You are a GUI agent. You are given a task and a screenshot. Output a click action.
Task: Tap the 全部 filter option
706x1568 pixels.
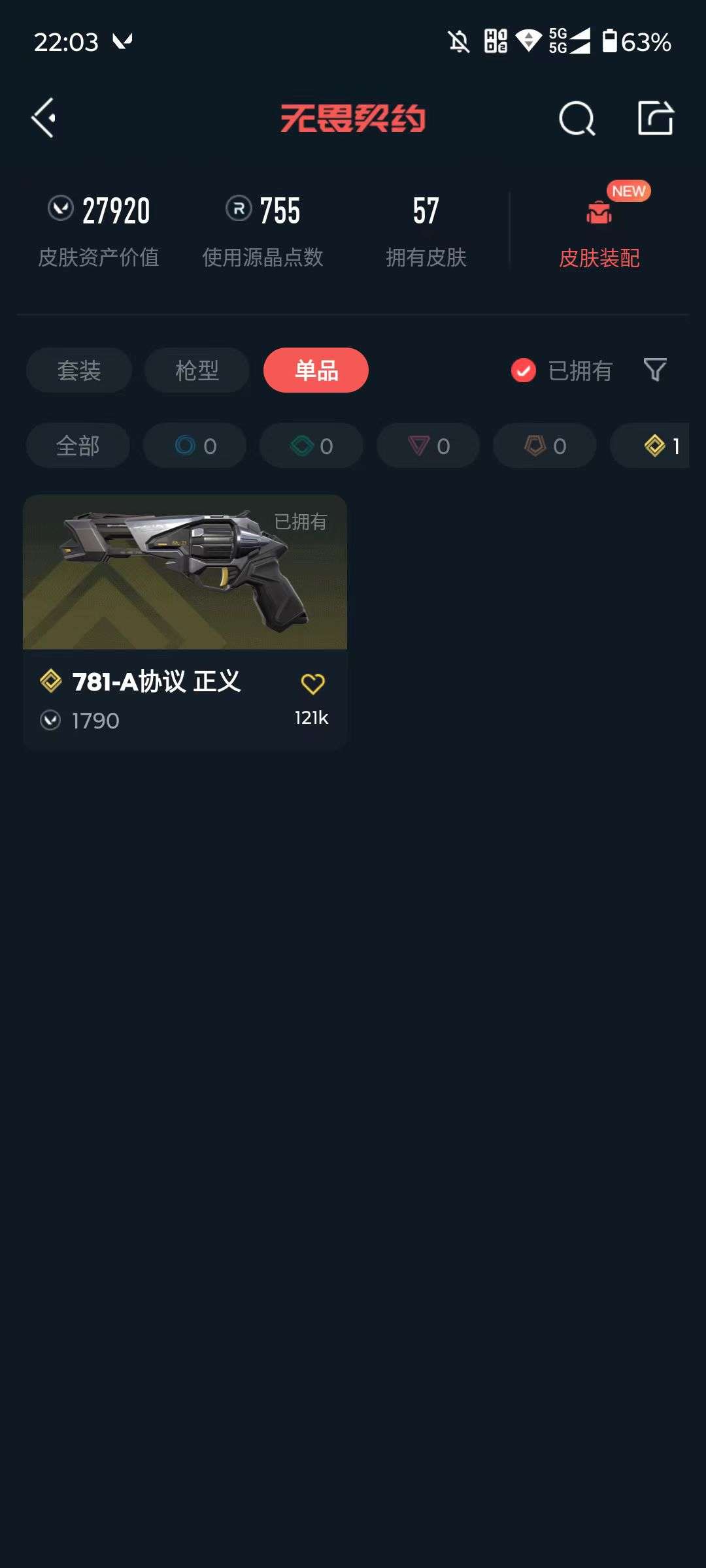tap(77, 446)
